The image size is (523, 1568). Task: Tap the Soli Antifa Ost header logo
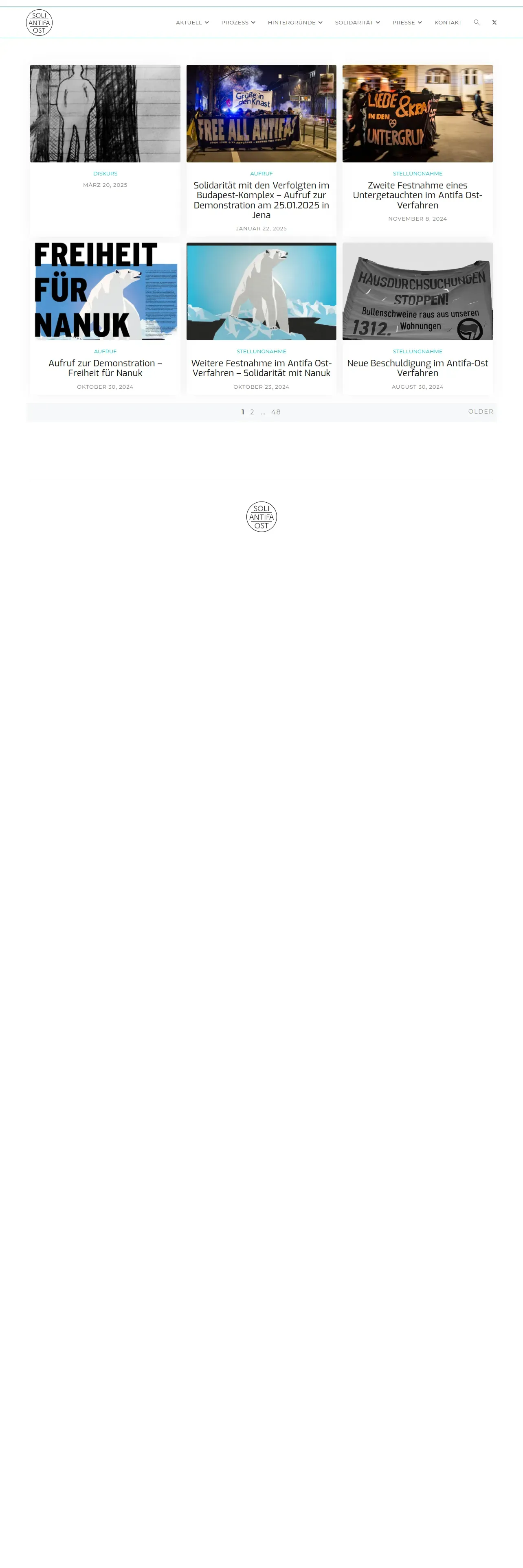[39, 22]
